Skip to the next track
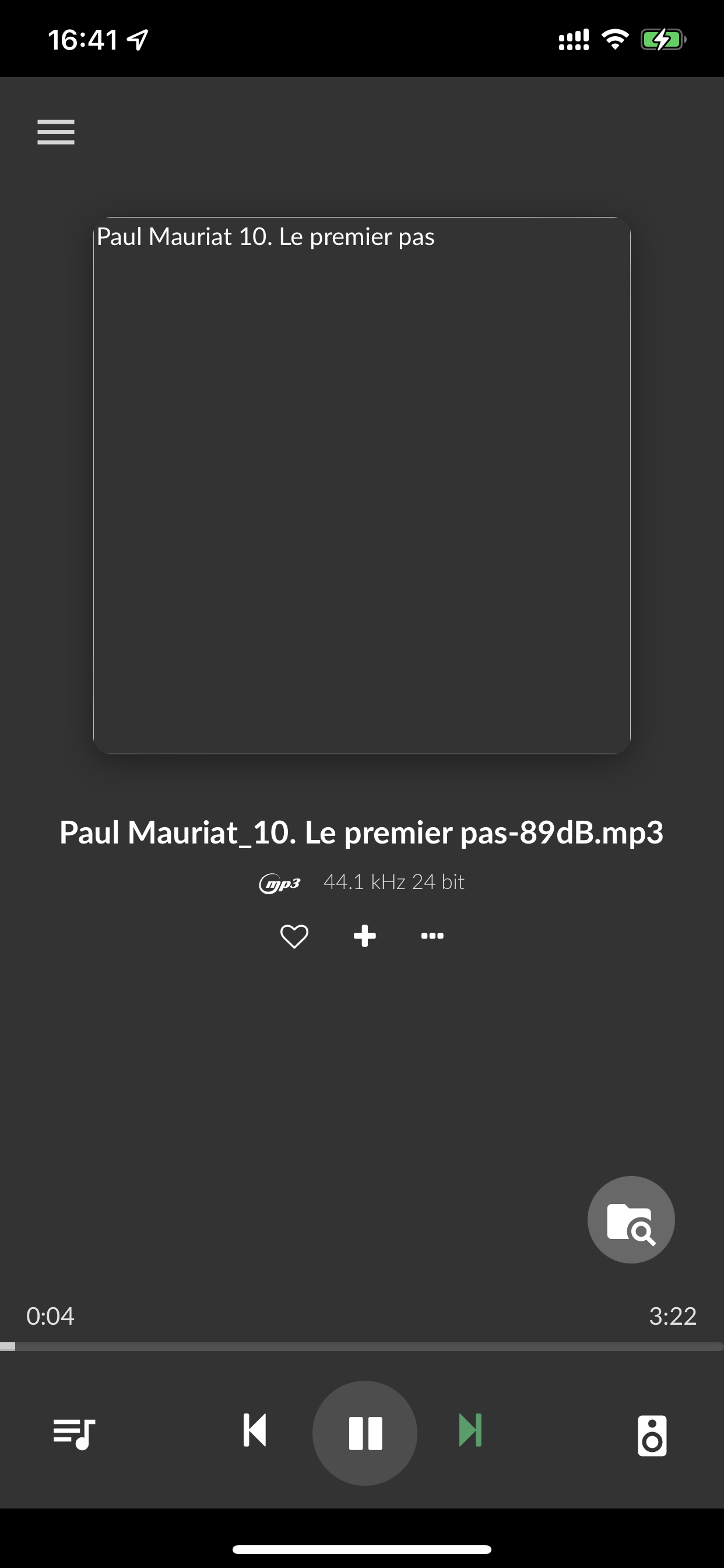 coord(470,1430)
